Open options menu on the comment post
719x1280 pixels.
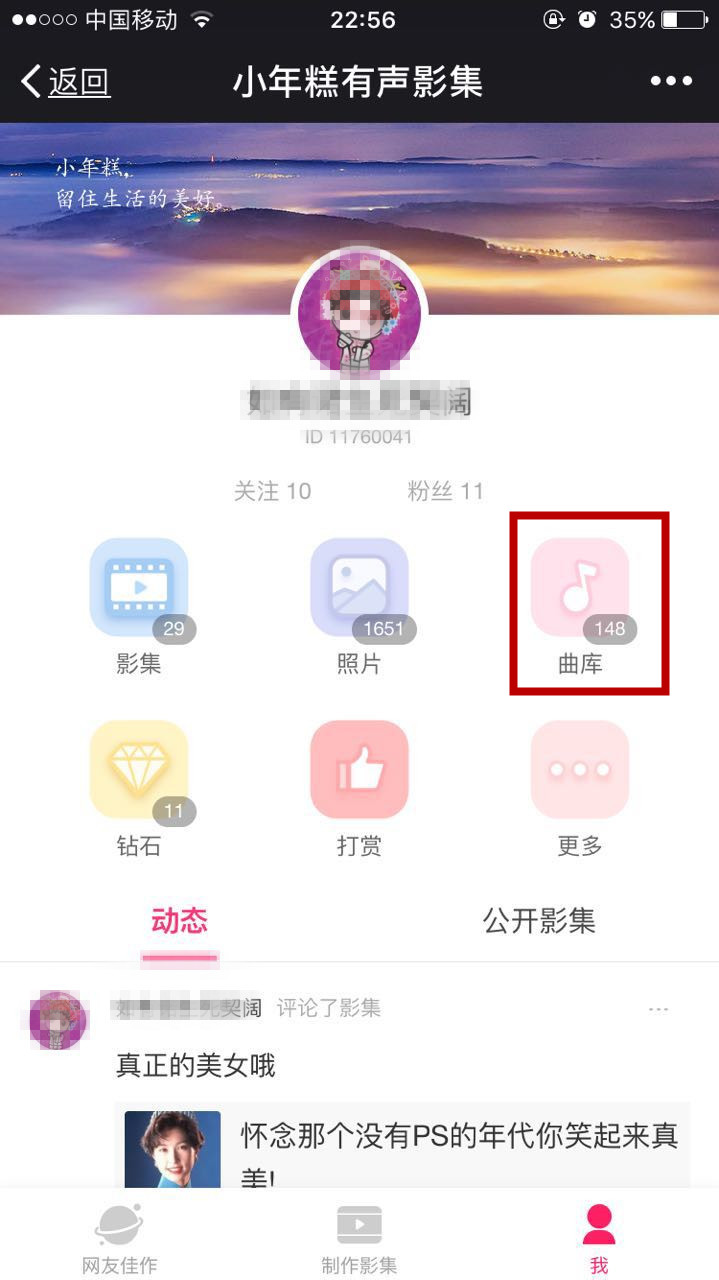click(x=658, y=1009)
